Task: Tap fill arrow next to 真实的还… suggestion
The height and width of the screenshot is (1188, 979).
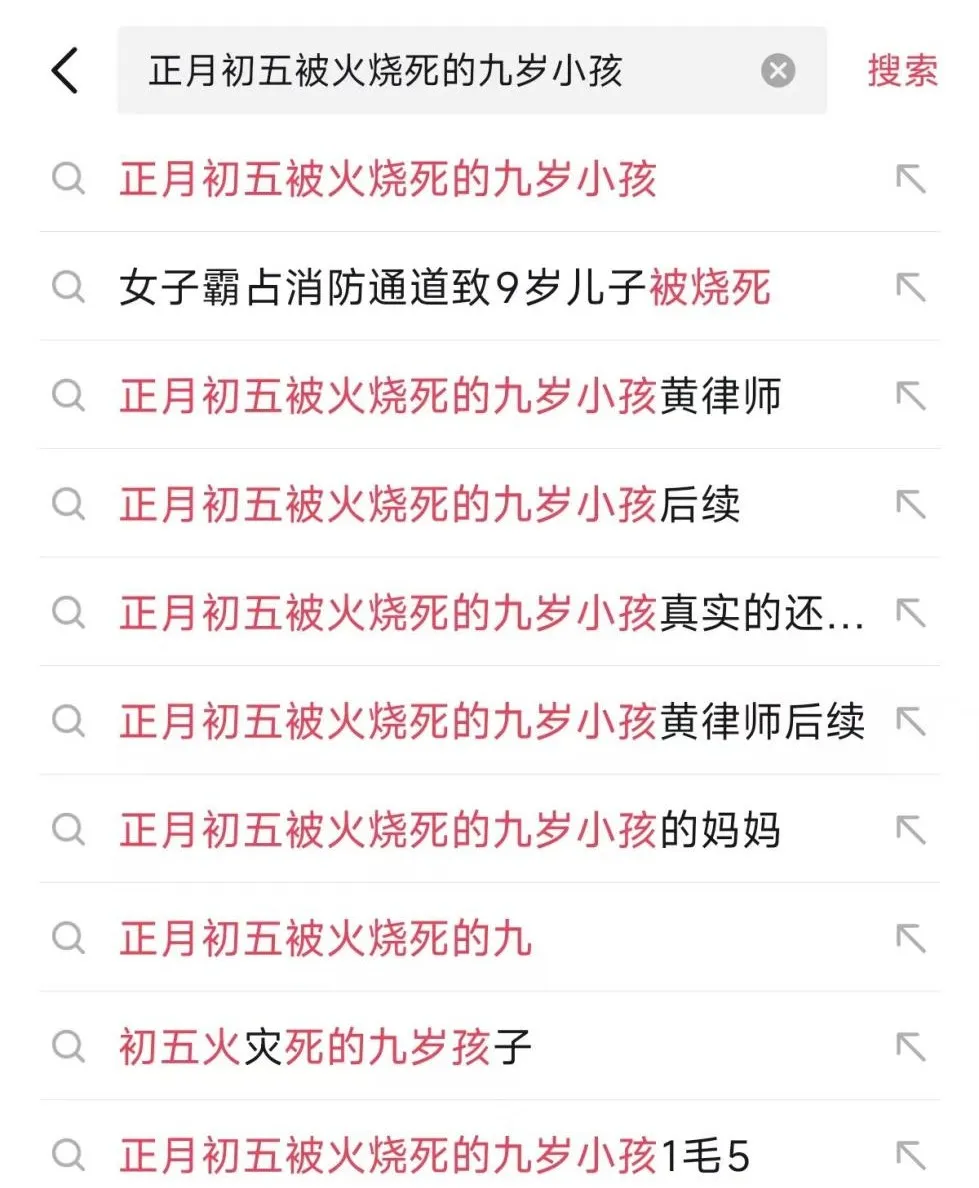Action: [908, 613]
